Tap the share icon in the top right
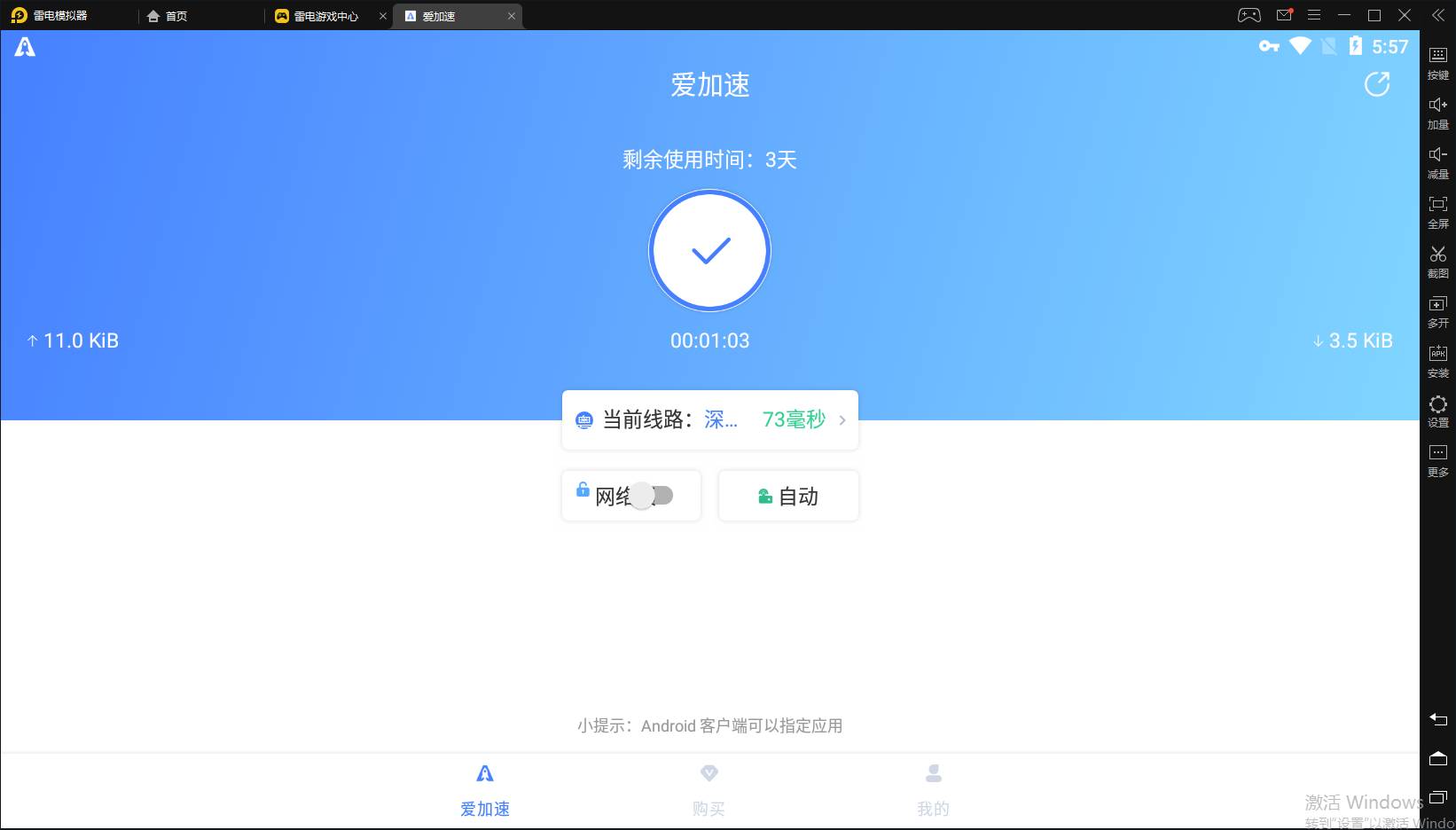 (1376, 84)
